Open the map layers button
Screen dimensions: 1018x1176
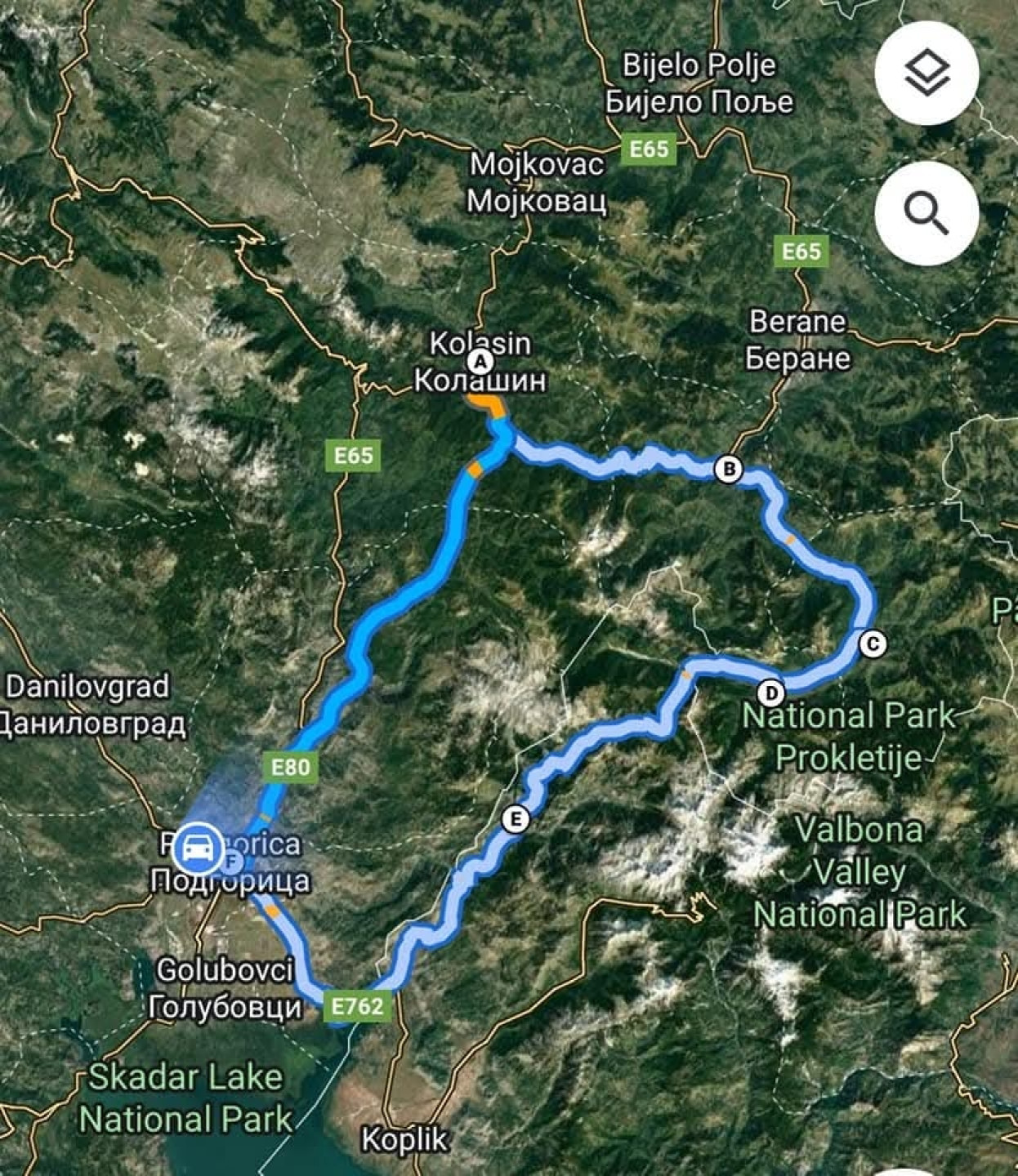[x=926, y=73]
